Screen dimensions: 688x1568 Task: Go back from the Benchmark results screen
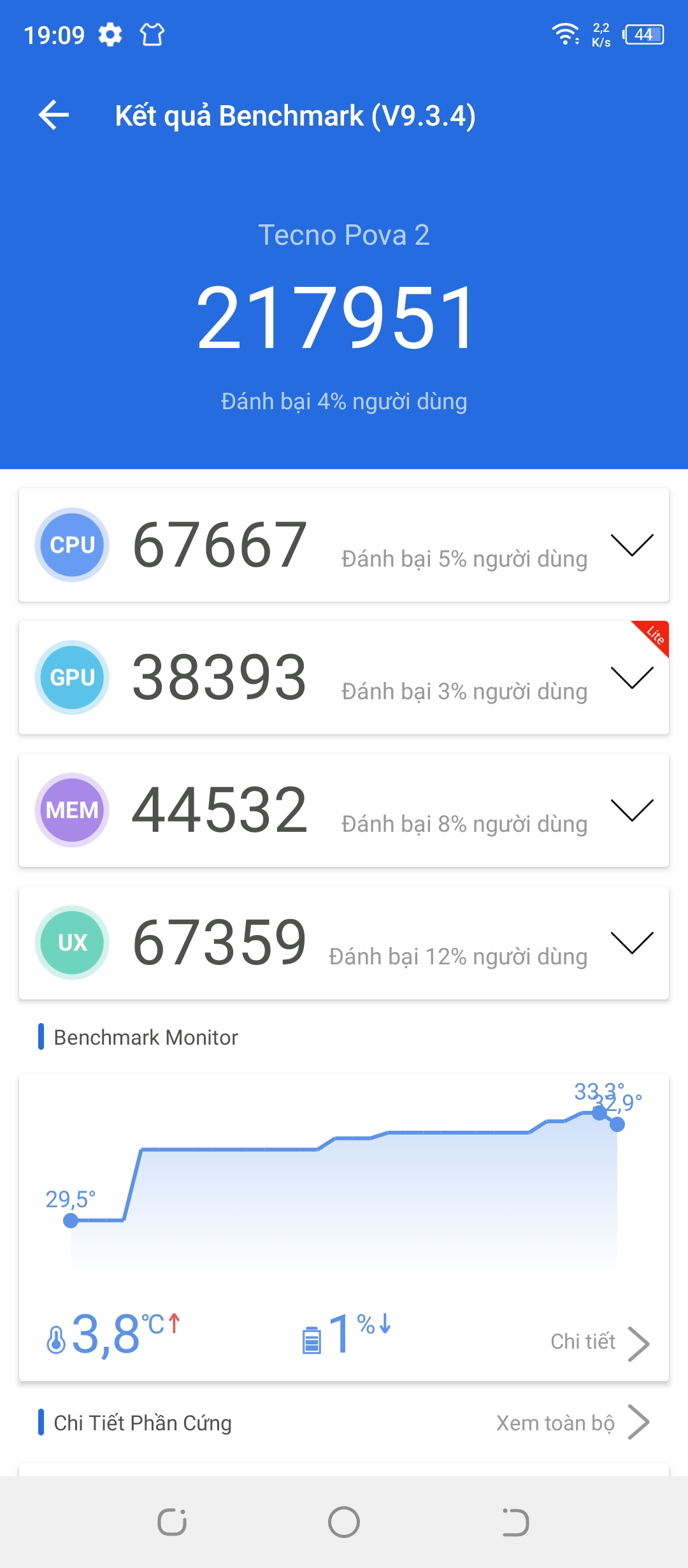pyautogui.click(x=54, y=115)
